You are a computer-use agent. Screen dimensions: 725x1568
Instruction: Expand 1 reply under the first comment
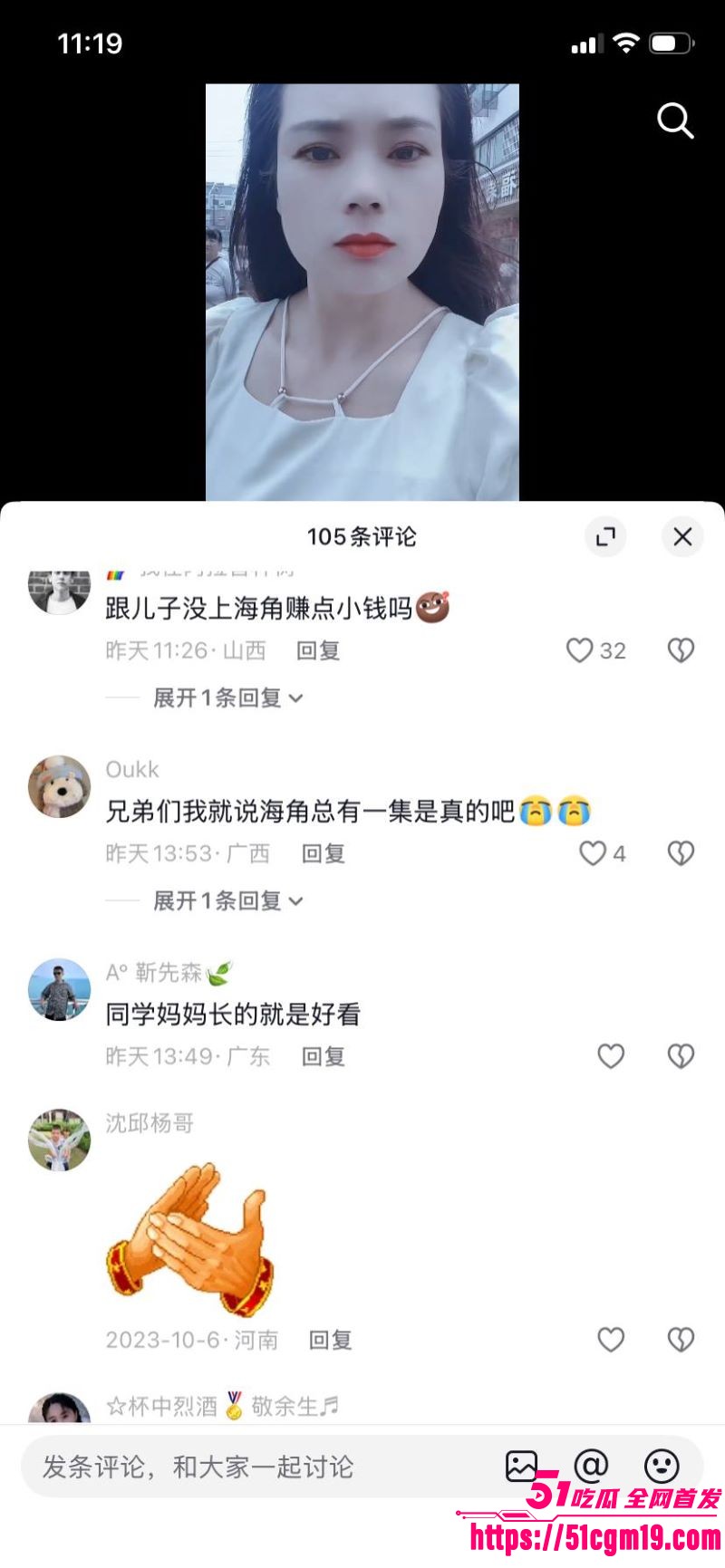pos(223,697)
